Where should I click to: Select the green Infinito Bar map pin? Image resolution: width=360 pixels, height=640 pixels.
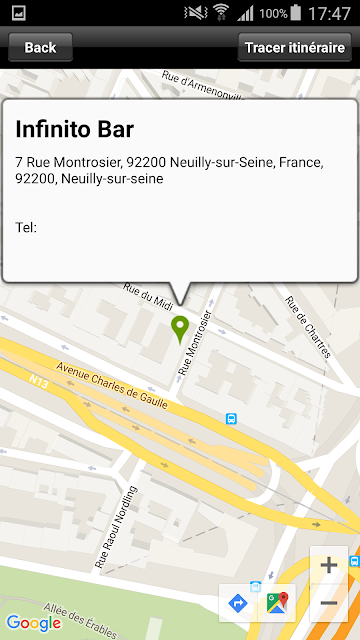tap(180, 330)
